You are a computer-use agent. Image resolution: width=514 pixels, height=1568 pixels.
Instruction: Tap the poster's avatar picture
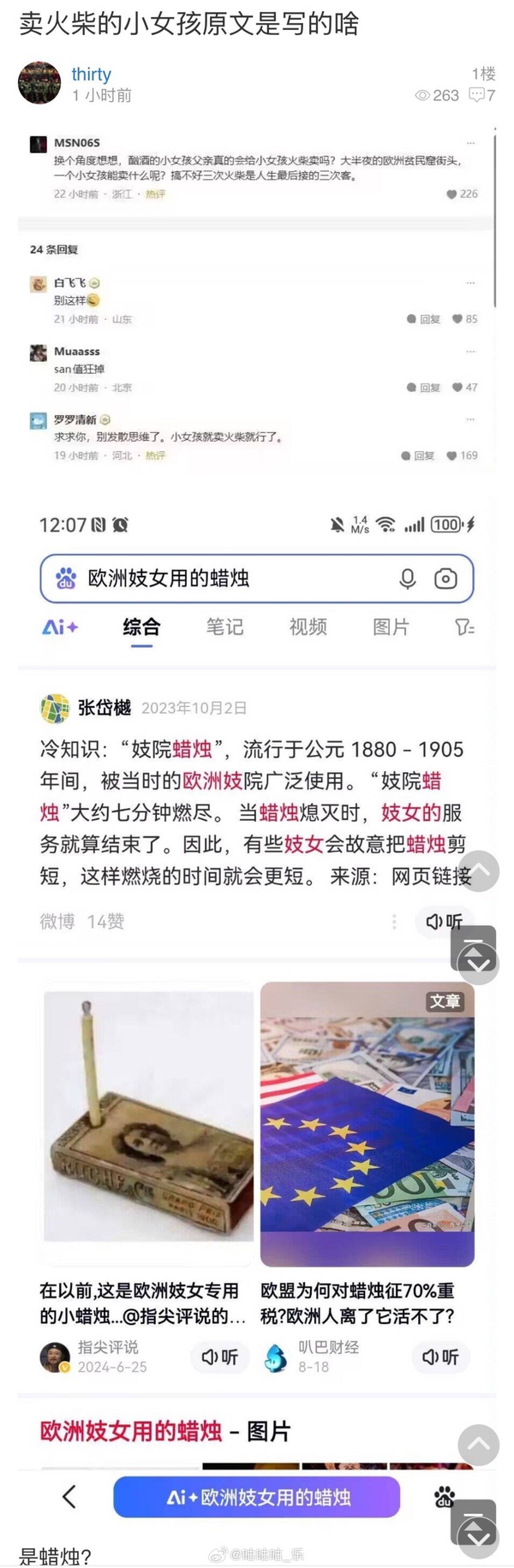(x=39, y=82)
